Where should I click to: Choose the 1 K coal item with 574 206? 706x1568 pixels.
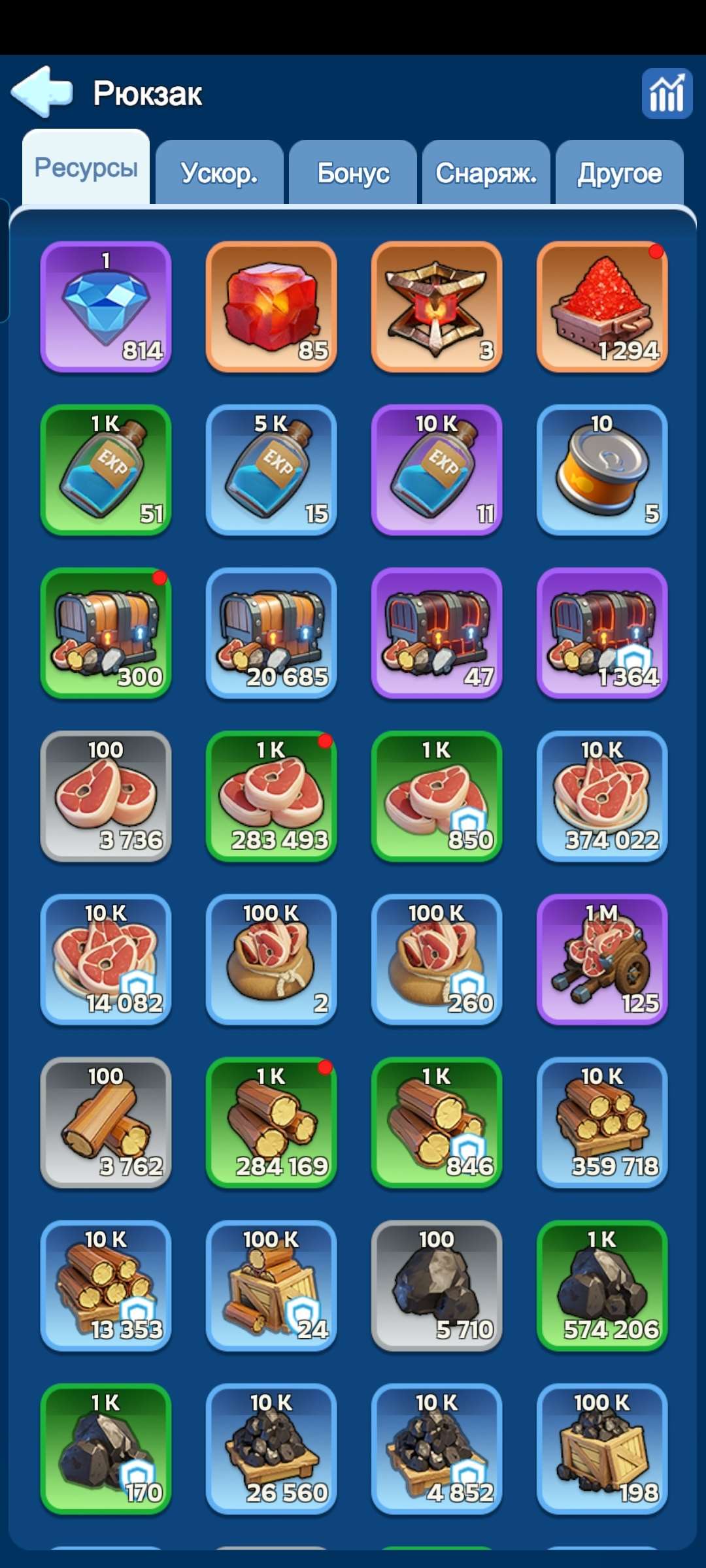pyautogui.click(x=602, y=1285)
